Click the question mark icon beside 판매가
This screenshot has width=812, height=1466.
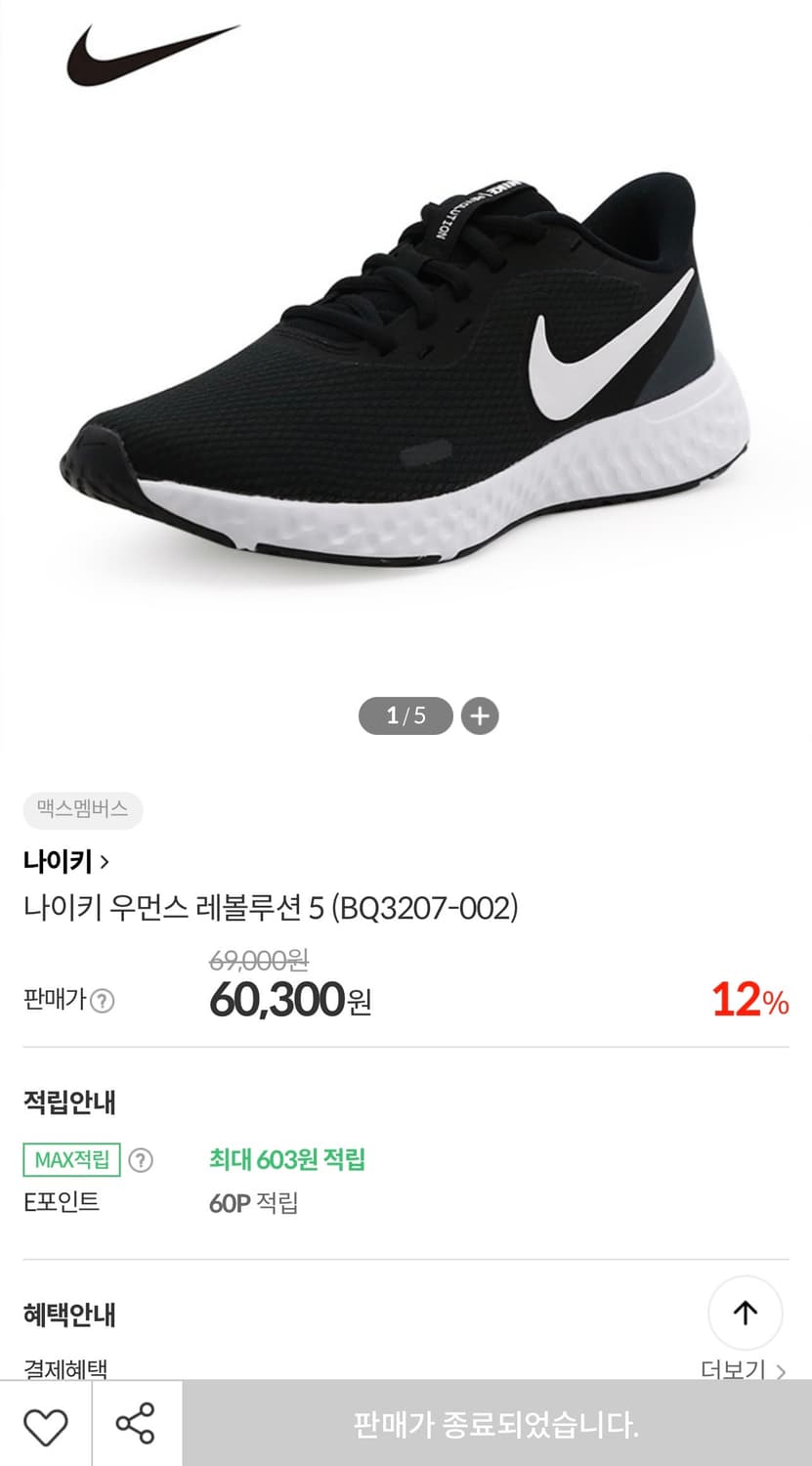coord(103,1001)
